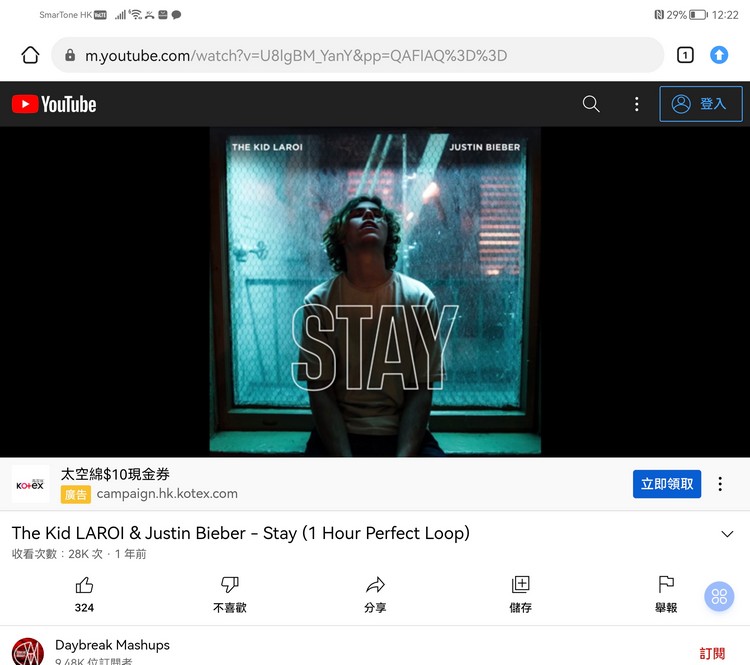Tap the 登入 sign-in button
The image size is (750, 665).
(x=700, y=104)
